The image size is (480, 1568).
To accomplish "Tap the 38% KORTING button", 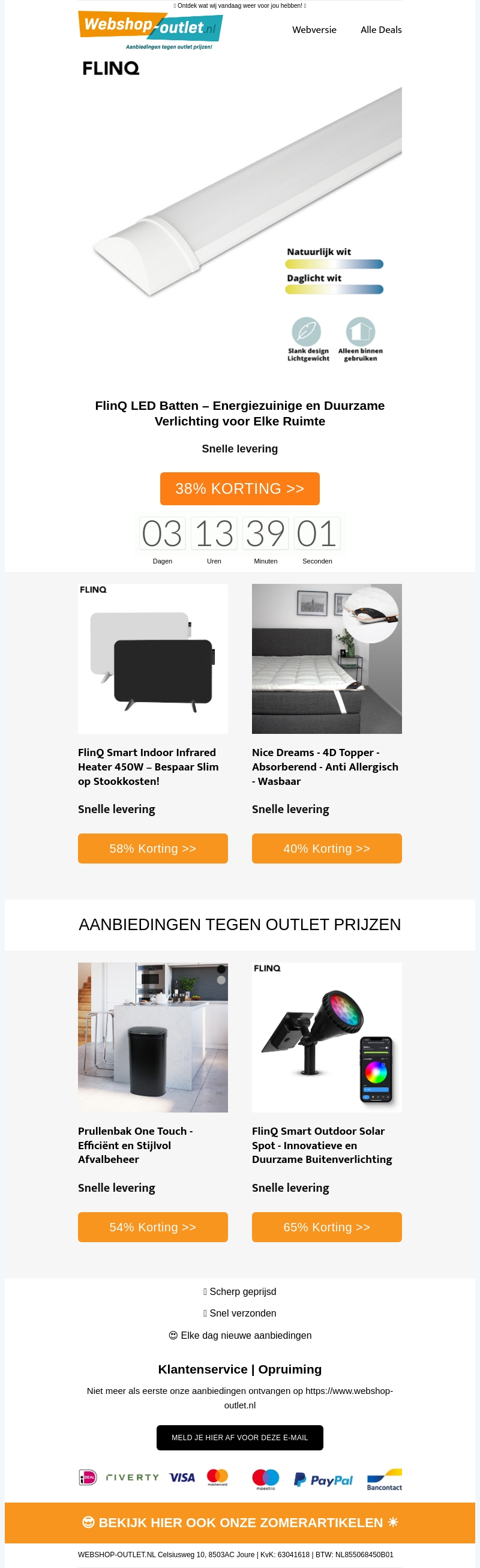I will coord(239,489).
